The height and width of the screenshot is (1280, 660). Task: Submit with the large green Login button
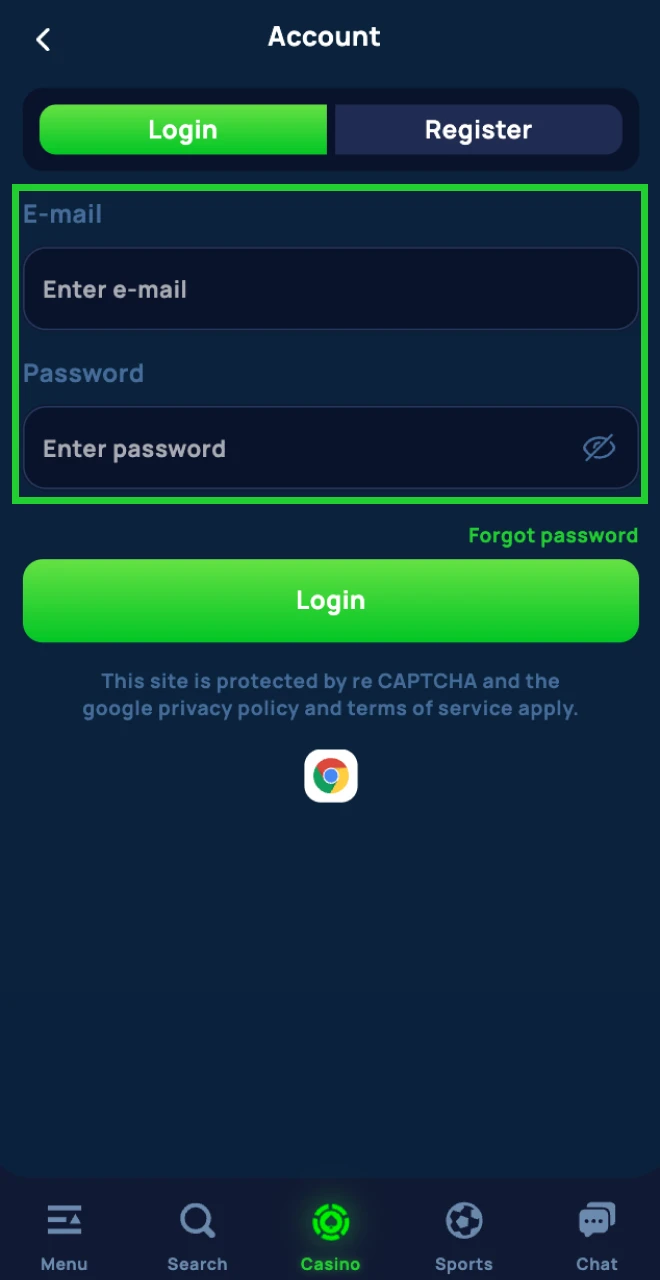[x=330, y=600]
